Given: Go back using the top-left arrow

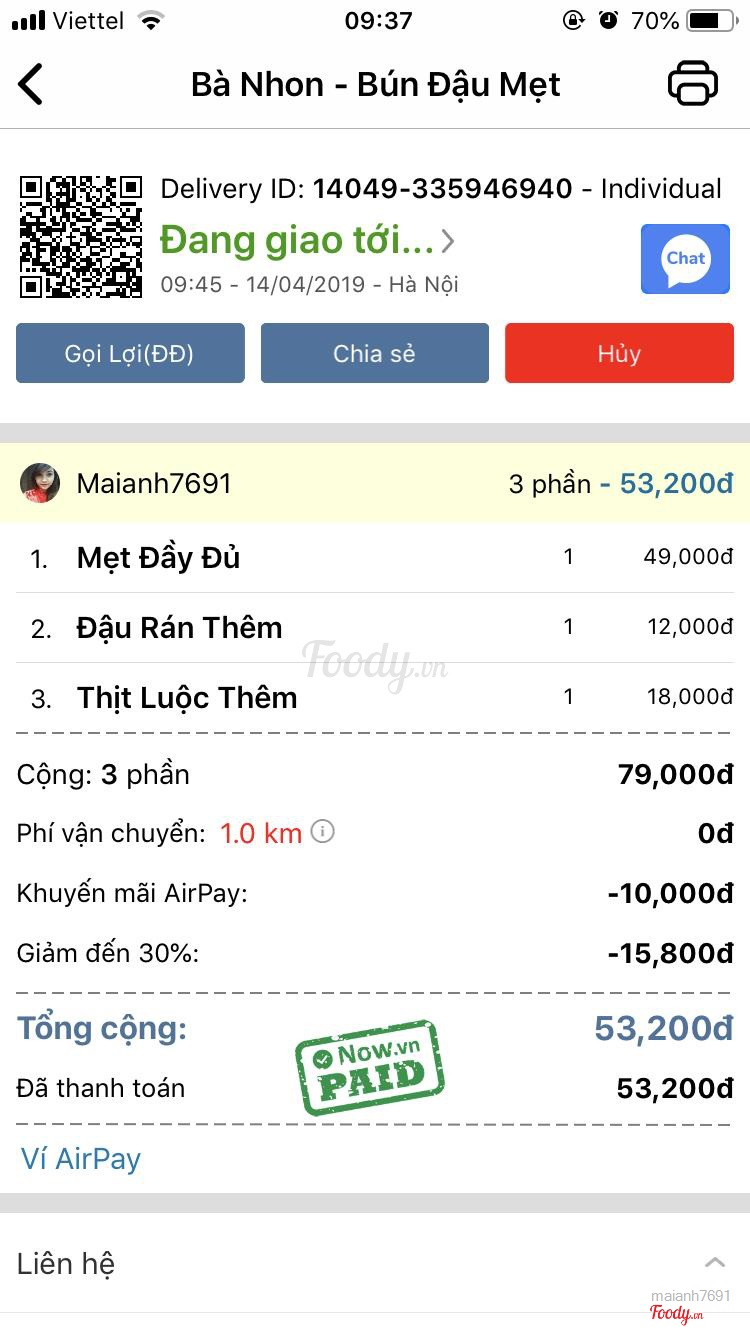Looking at the screenshot, I should (x=32, y=84).
